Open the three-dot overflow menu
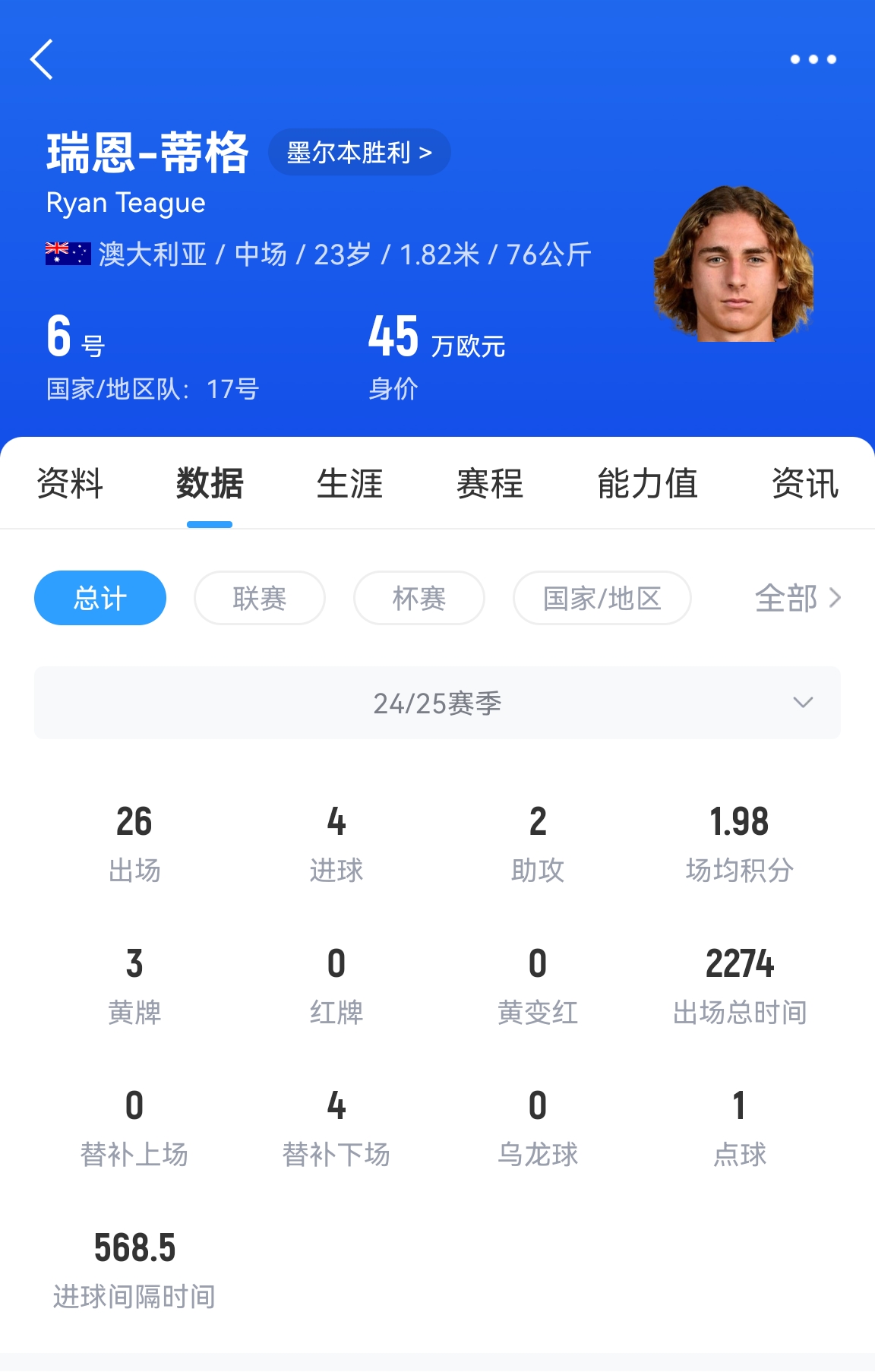875x1372 pixels. 813,59
